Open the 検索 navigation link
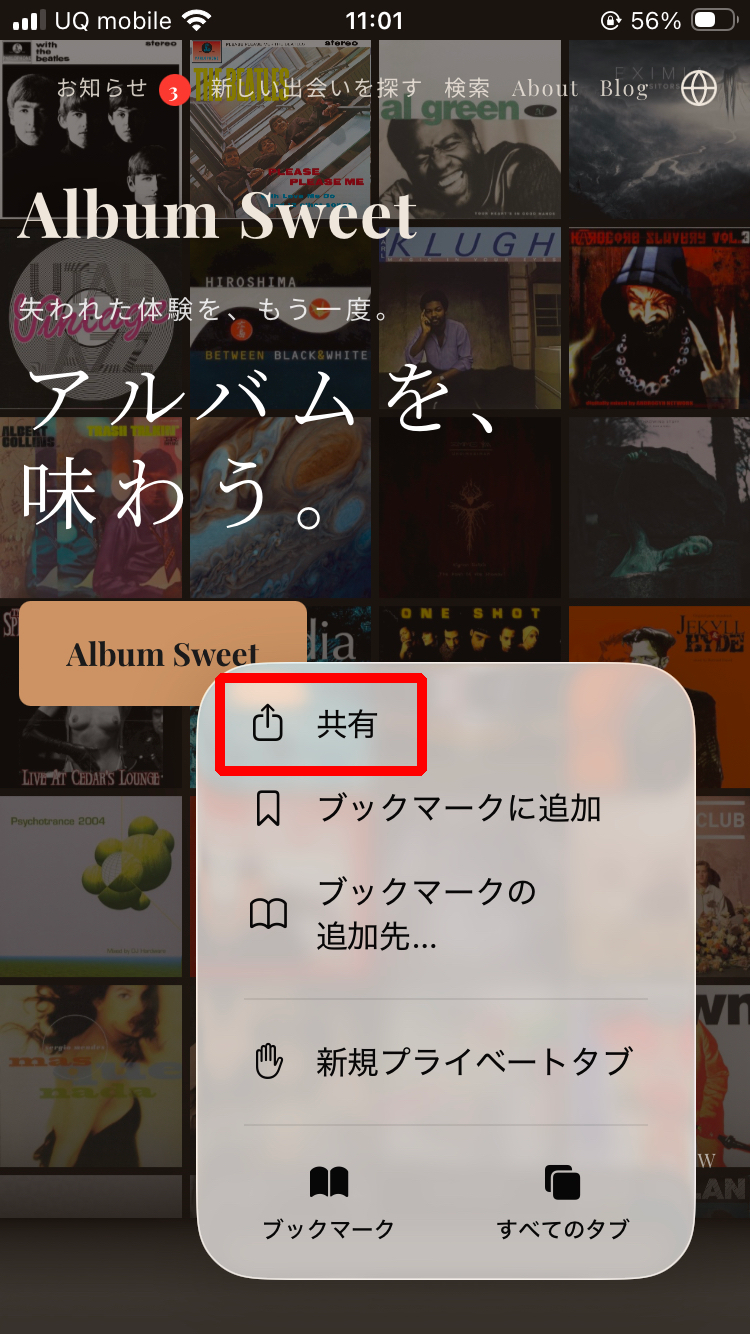 tap(467, 88)
